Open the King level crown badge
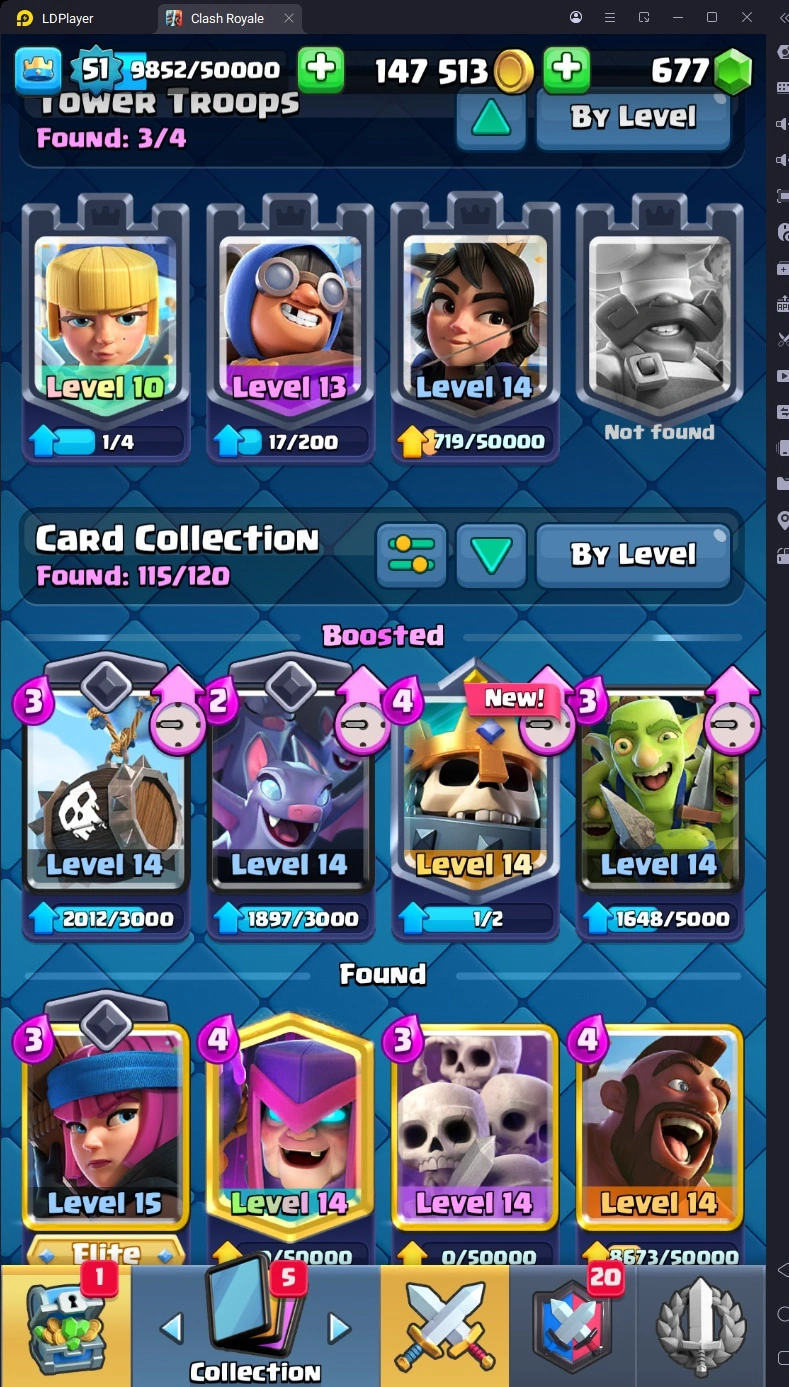789x1387 pixels. [38, 69]
